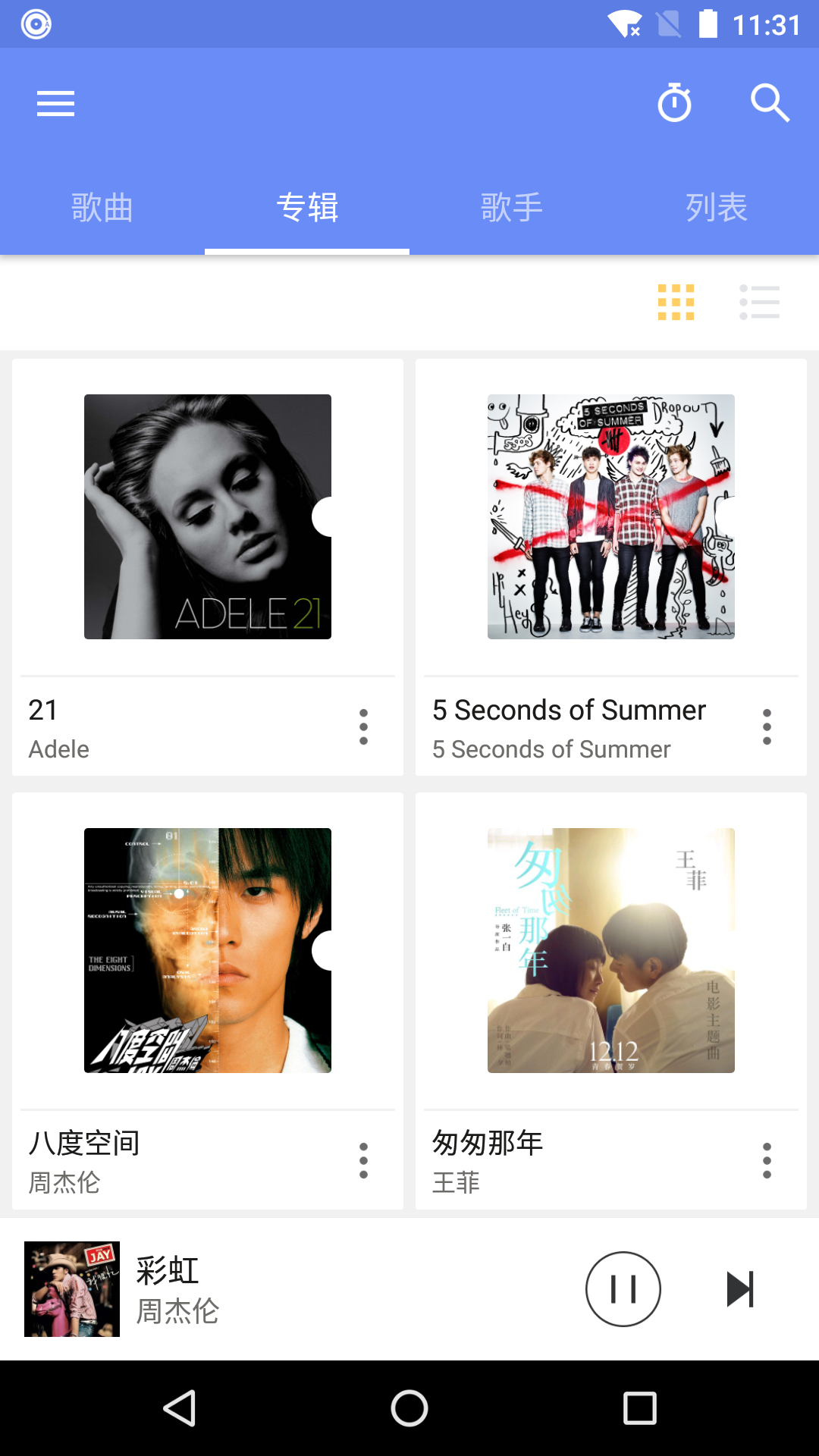Open overflow menu for 匆匆那年

point(767,1161)
